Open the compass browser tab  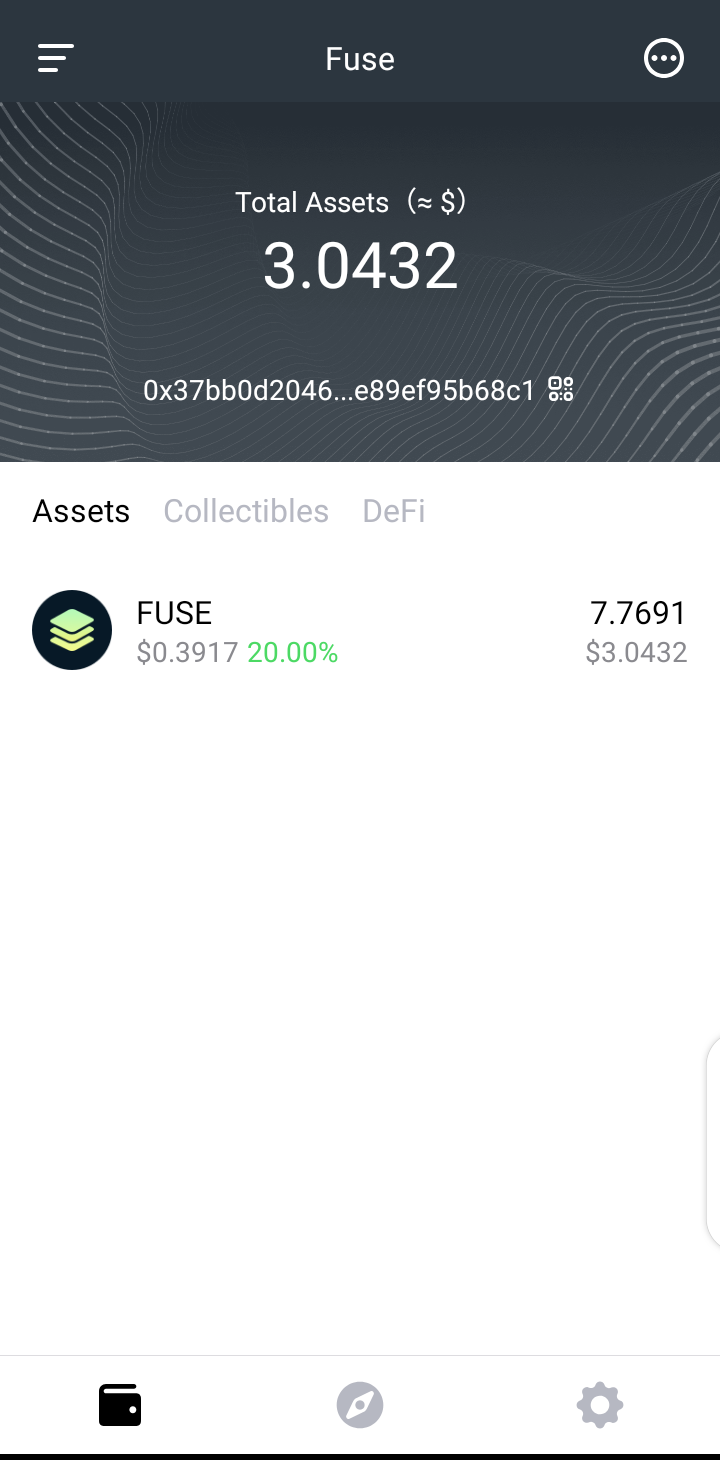click(x=360, y=1405)
